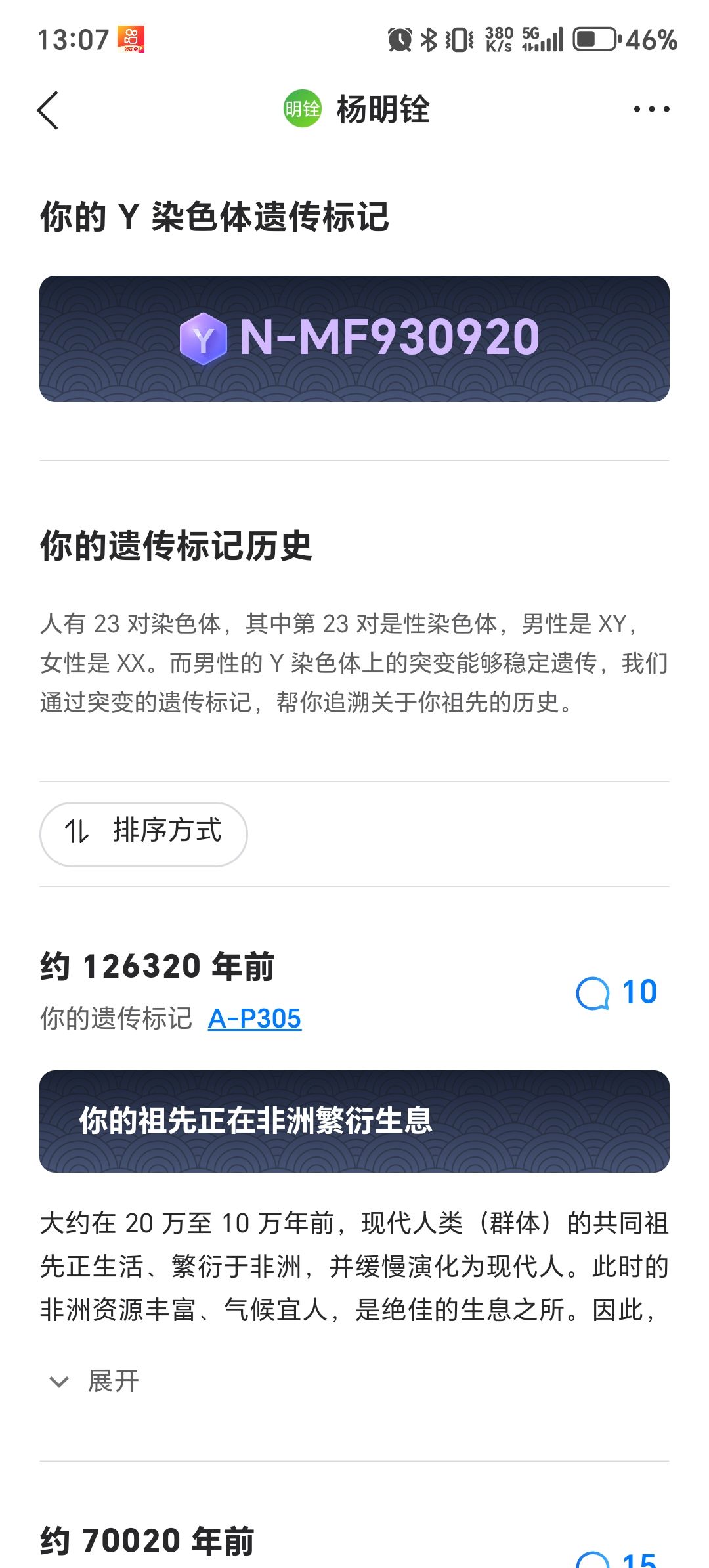Open the three-dot overflow menu
This screenshot has height=1568, width=709.
coord(651,110)
